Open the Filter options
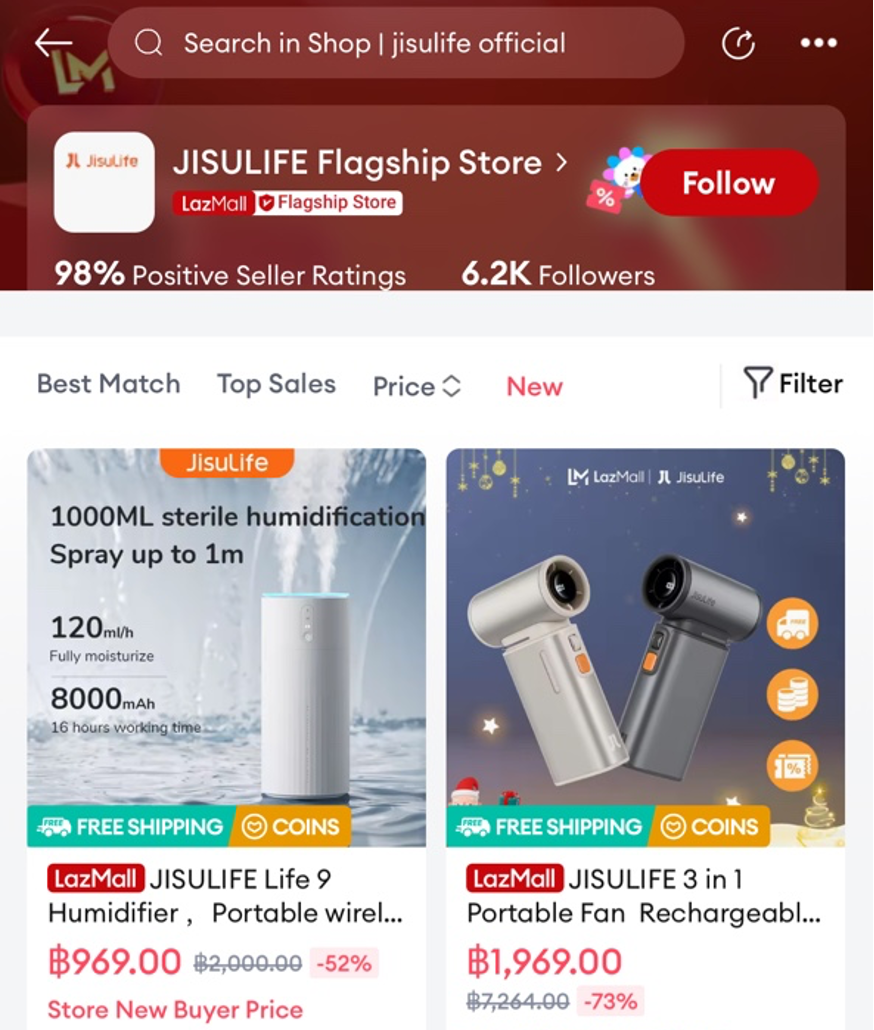874x1030 pixels. [793, 383]
